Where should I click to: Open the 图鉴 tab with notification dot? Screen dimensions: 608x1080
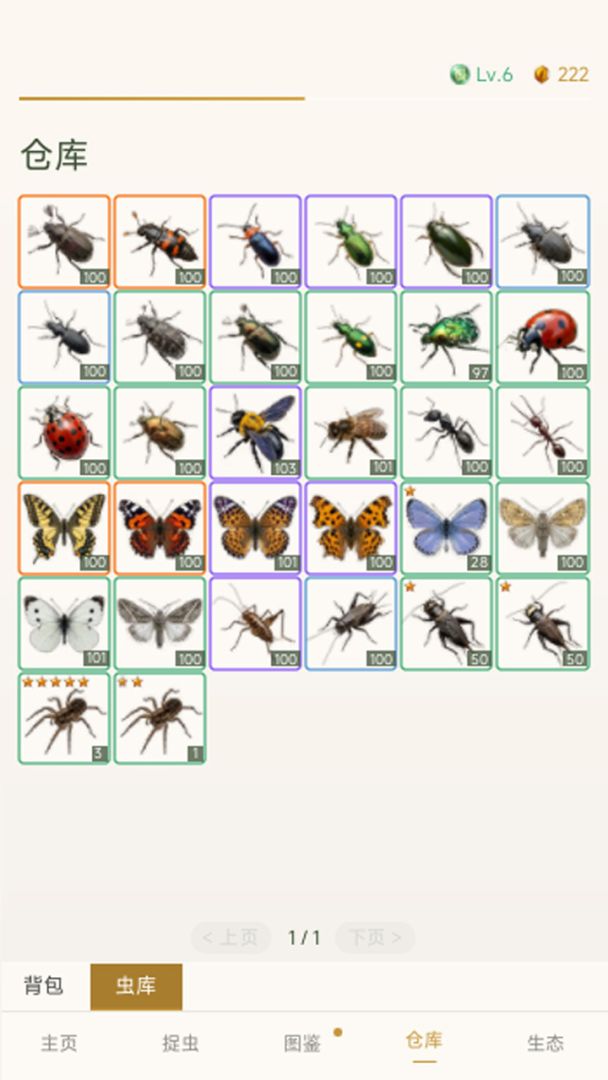[304, 1043]
